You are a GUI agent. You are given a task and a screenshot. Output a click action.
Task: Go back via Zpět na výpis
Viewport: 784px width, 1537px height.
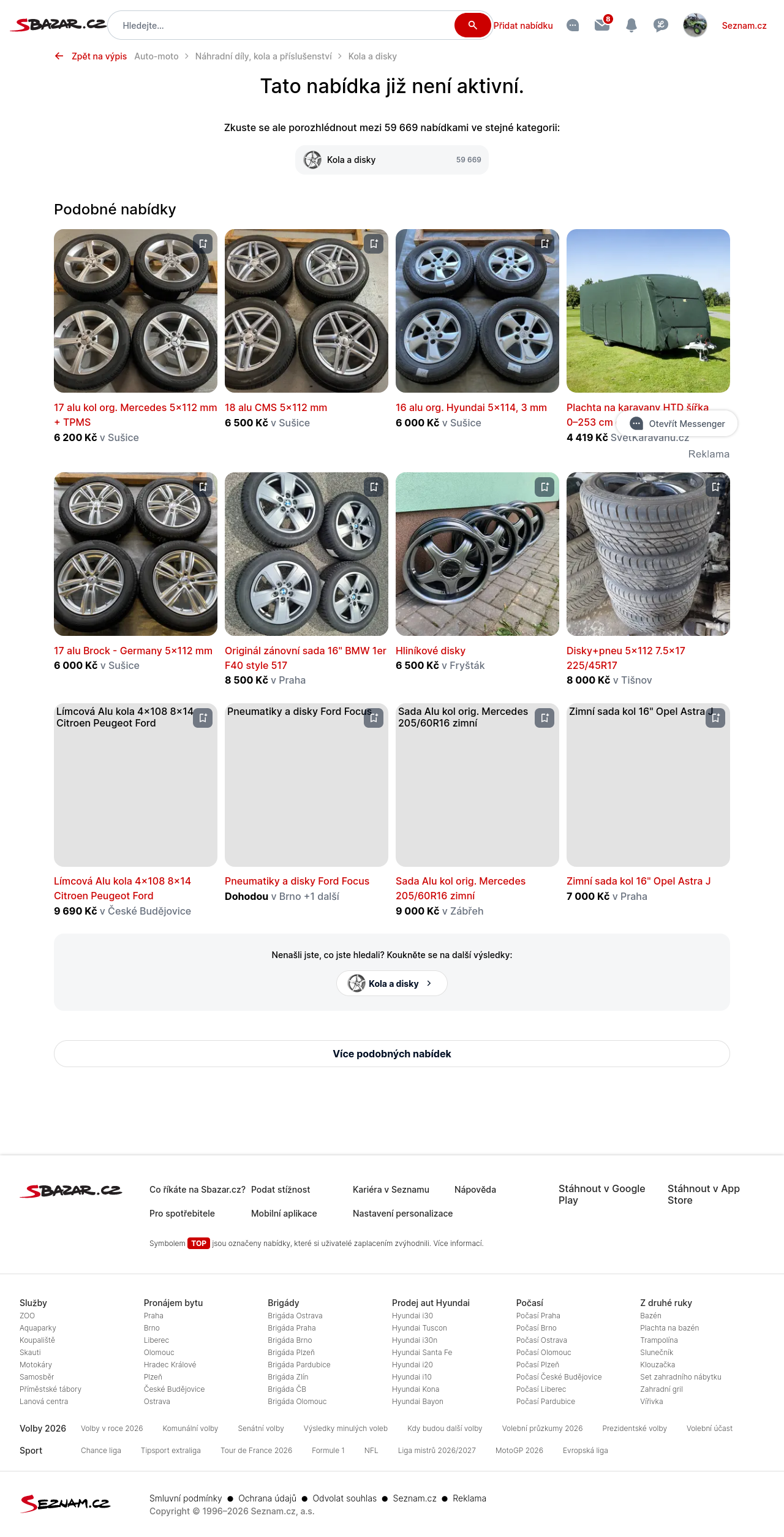pos(91,56)
